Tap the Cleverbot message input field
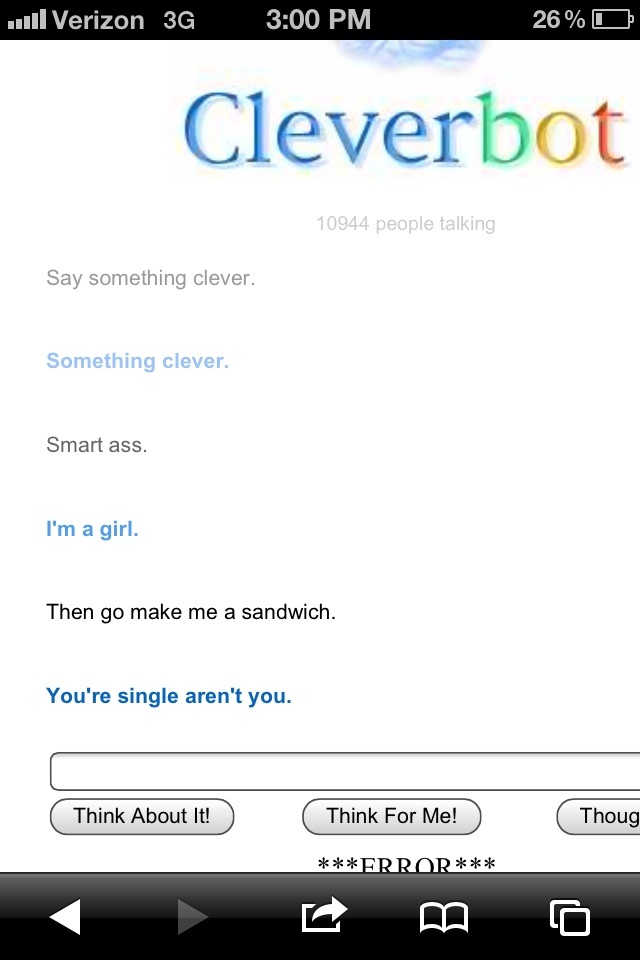The width and height of the screenshot is (640, 960). (345, 771)
